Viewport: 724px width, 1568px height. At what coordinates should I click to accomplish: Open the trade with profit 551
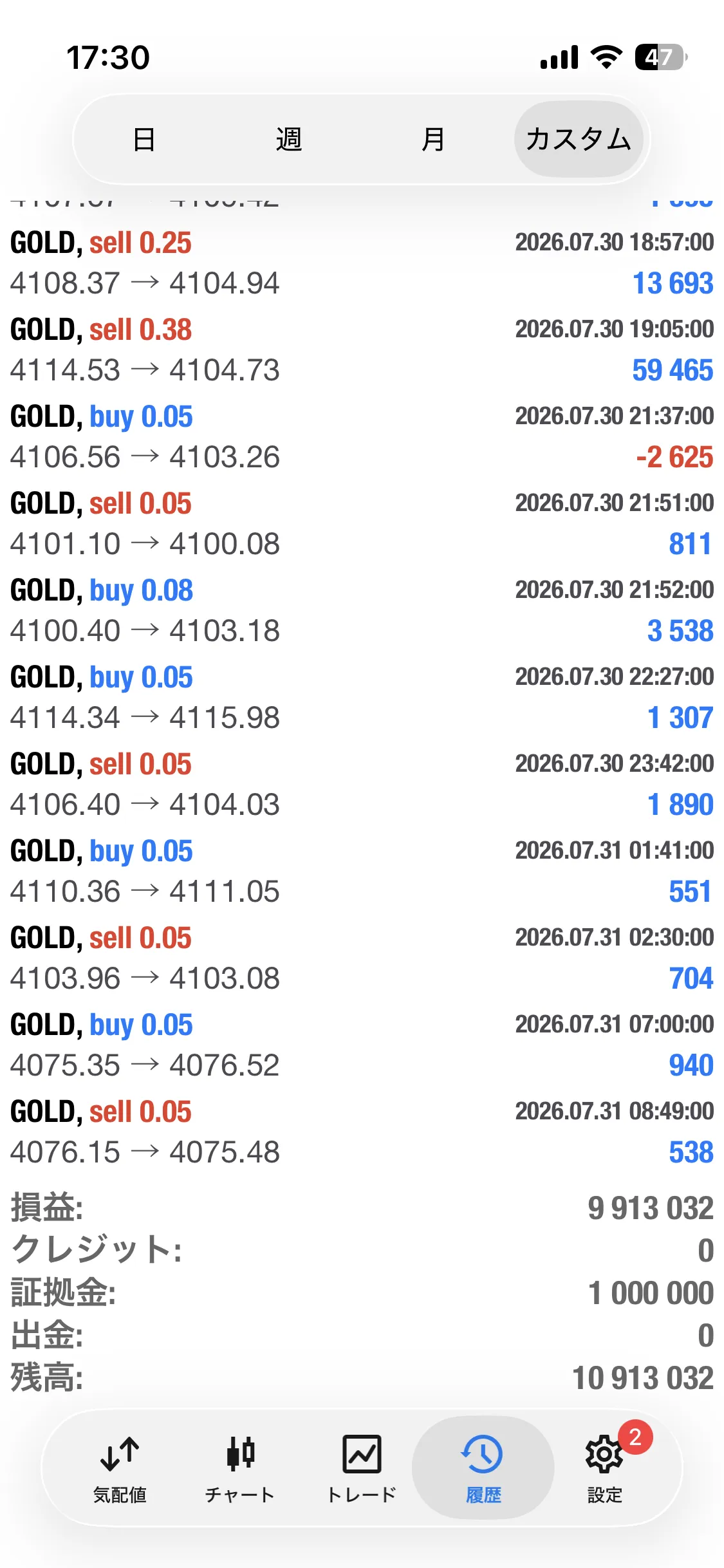pos(362,872)
